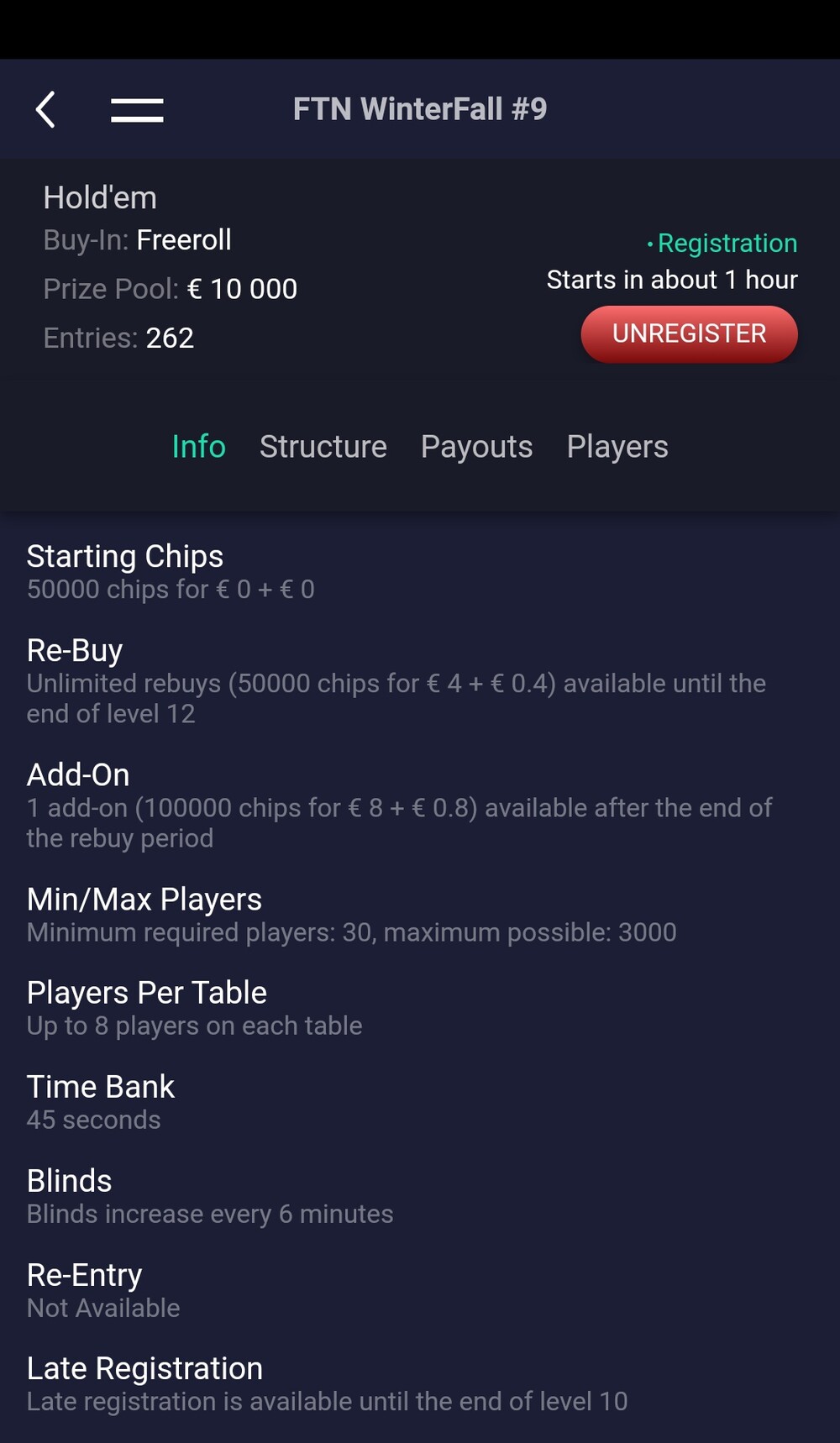Select the Info tab
Viewport: 840px width, 1443px height.
coord(199,447)
